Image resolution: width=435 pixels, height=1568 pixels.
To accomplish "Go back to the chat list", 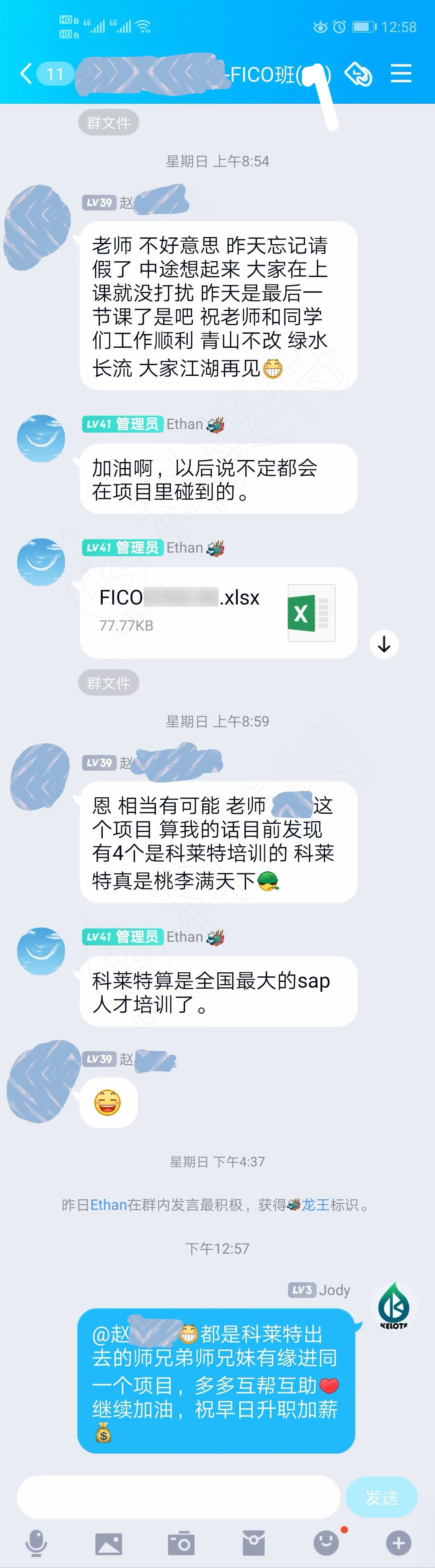I will 26,74.
